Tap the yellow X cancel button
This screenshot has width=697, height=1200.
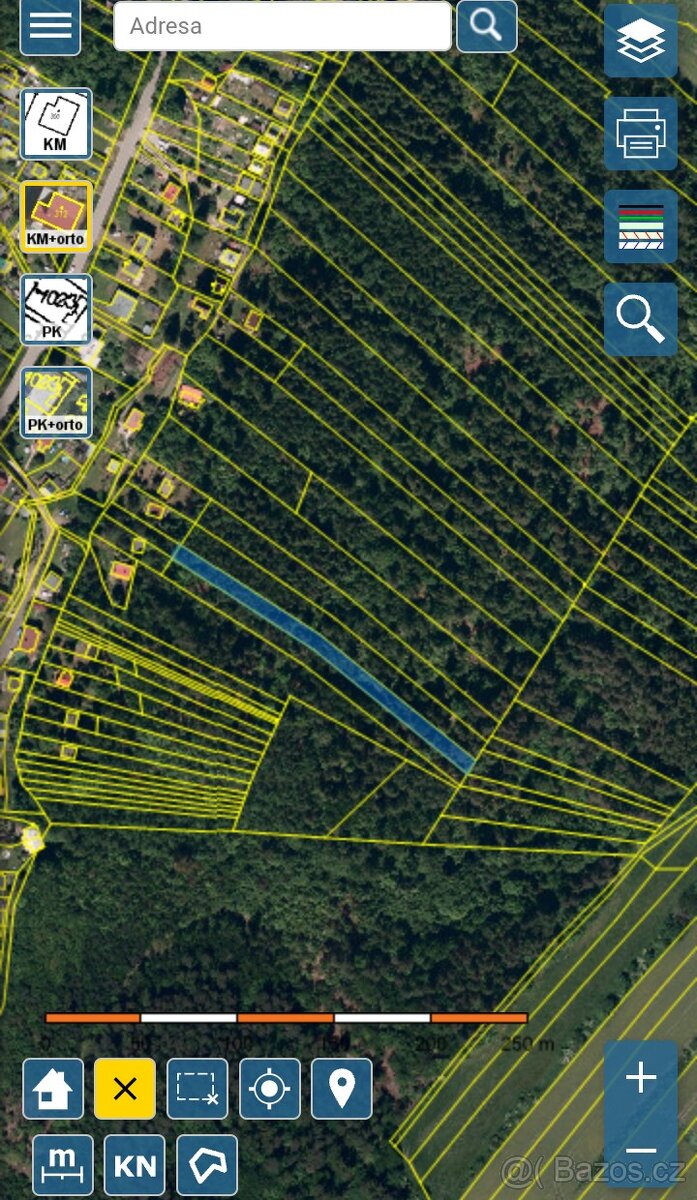click(x=125, y=1088)
